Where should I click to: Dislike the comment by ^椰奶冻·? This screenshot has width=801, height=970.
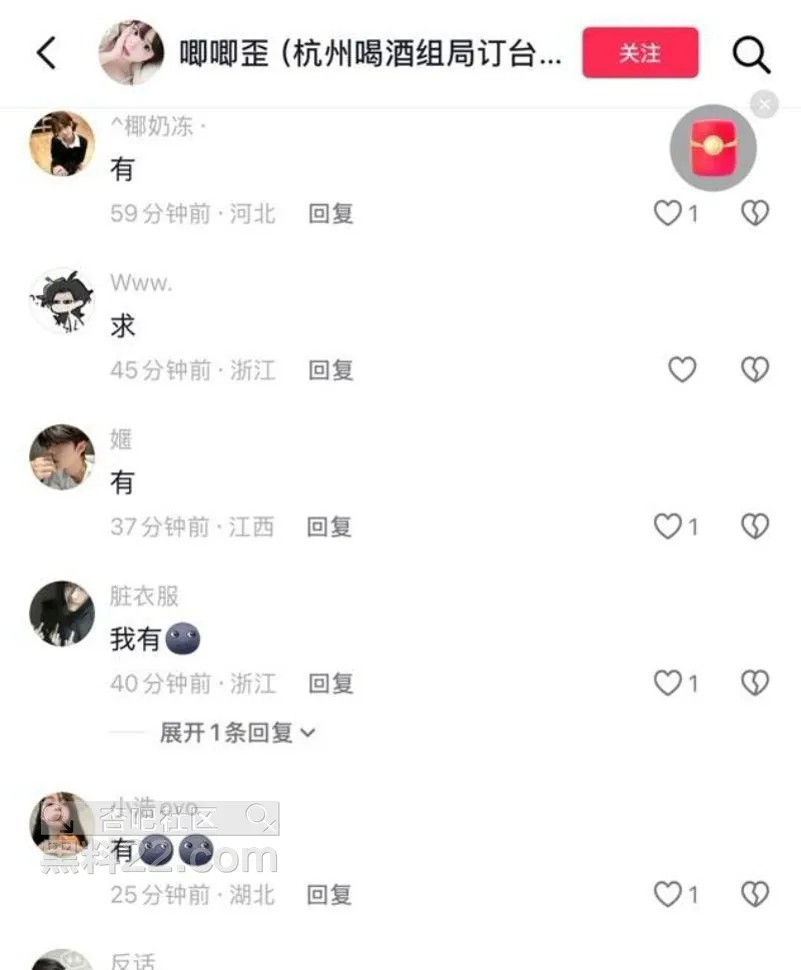755,213
